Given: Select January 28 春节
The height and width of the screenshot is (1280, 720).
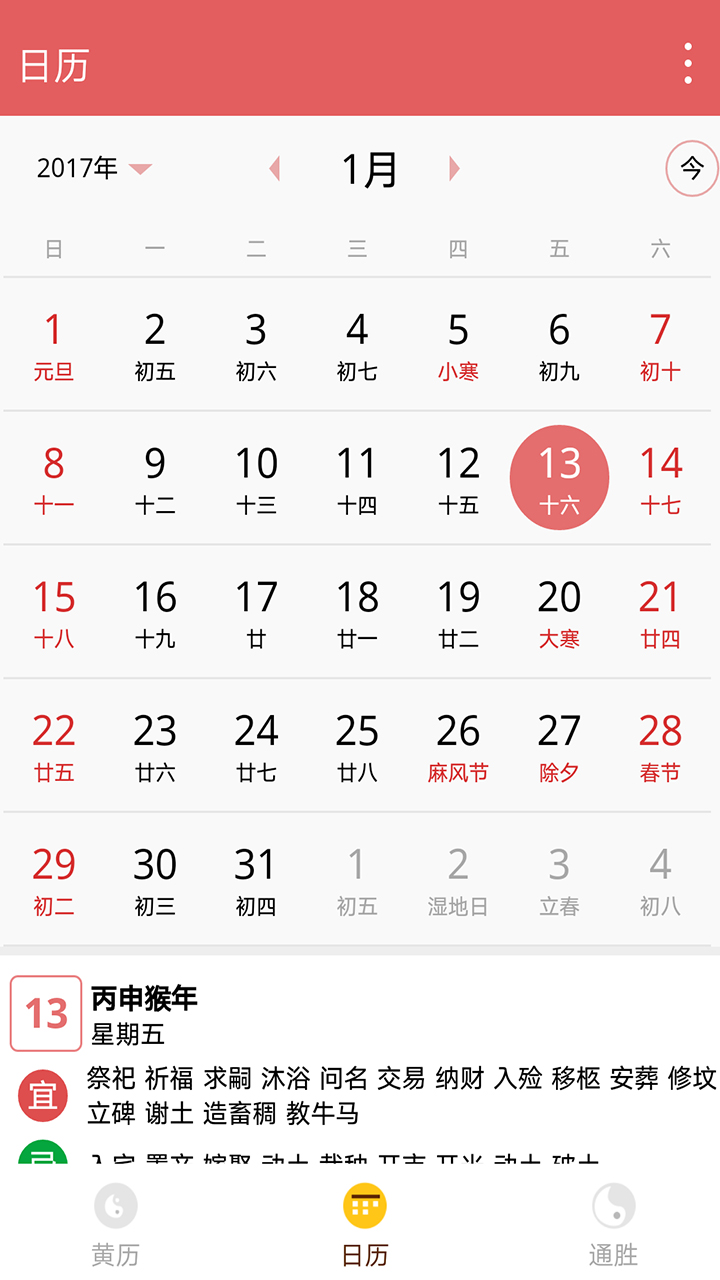Looking at the screenshot, I should pyautogui.click(x=660, y=746).
